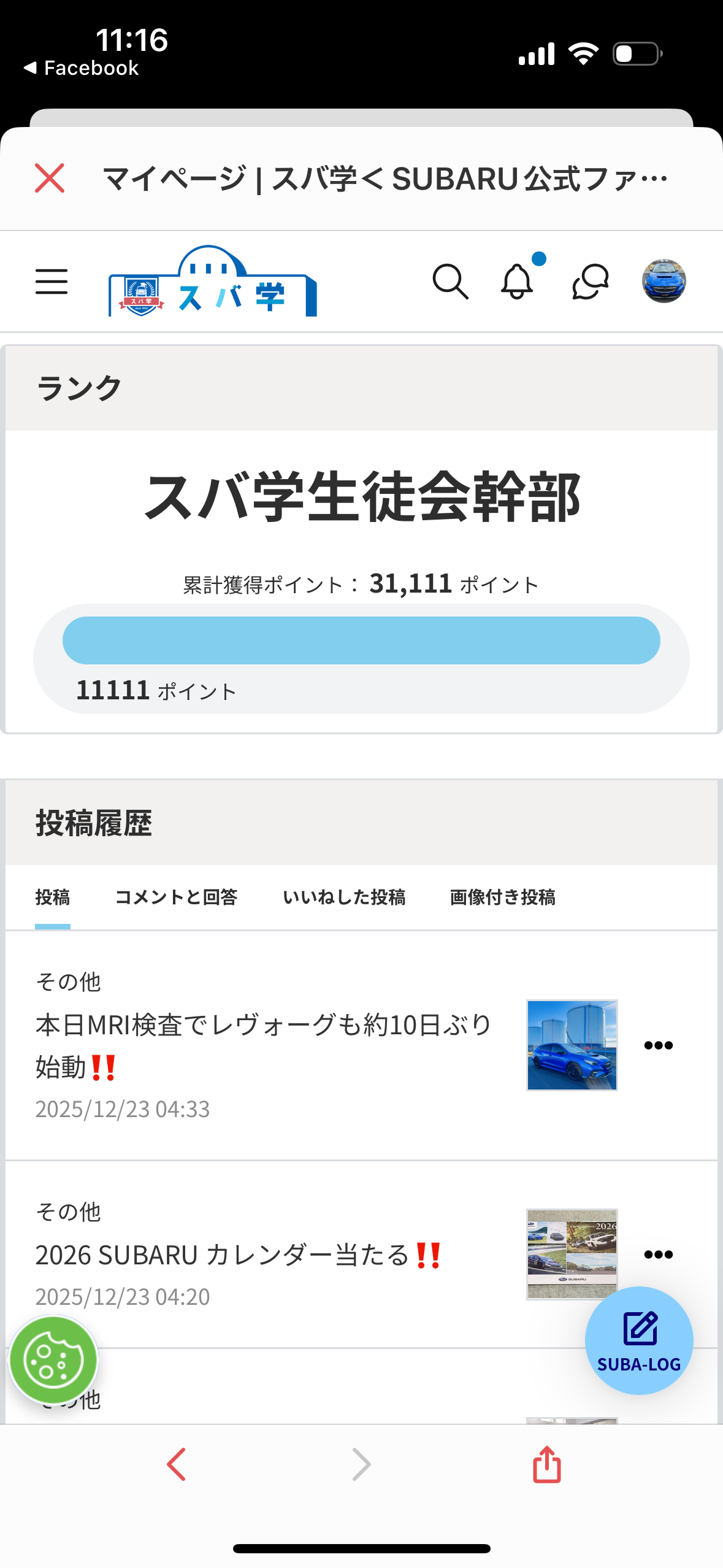Create a new post with SUBA-LOG
Image resolution: width=723 pixels, height=1568 pixels.
click(639, 1340)
